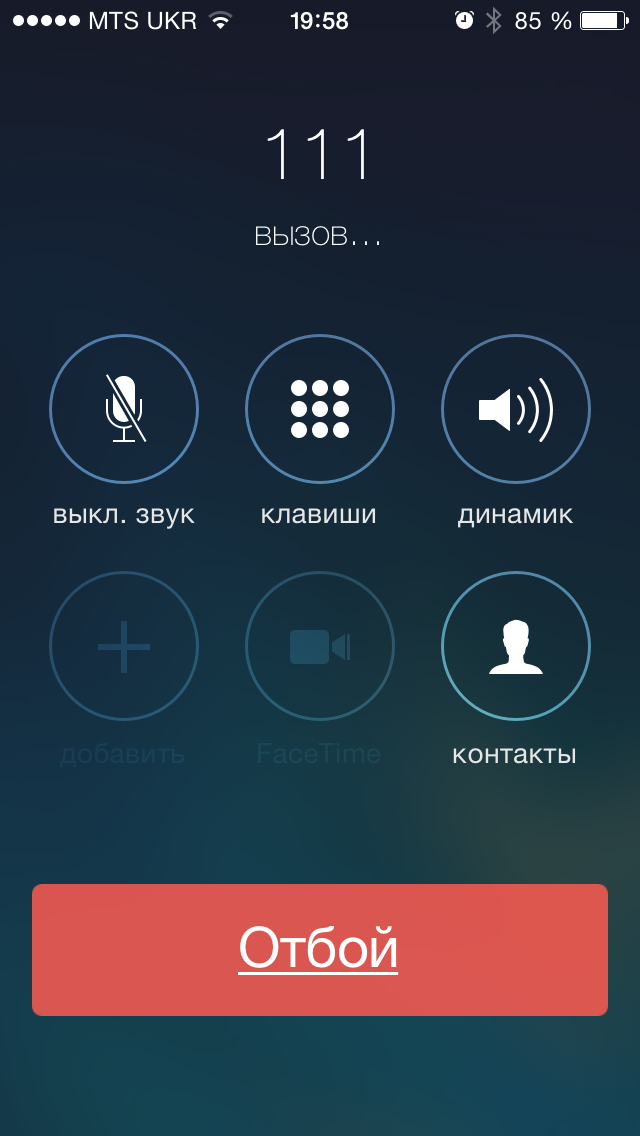End the call with Отбой
The width and height of the screenshot is (640, 1136).
click(320, 949)
